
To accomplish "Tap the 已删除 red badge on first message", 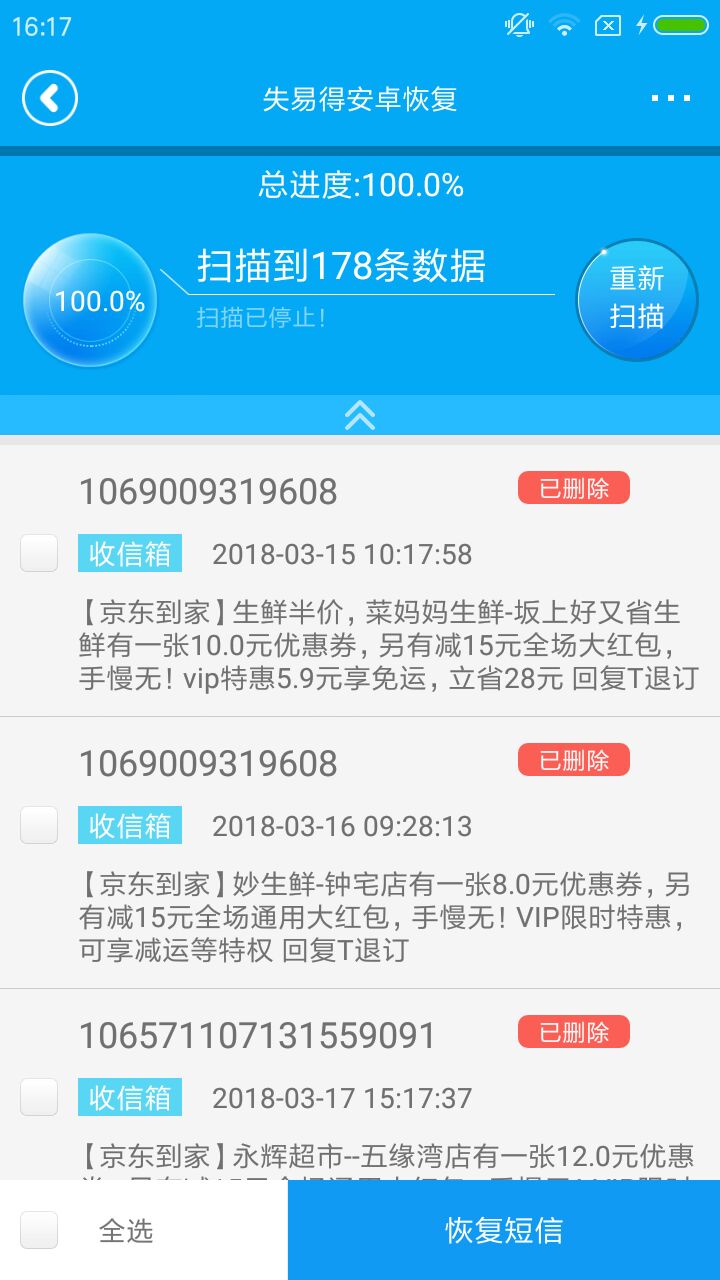I will tap(572, 488).
